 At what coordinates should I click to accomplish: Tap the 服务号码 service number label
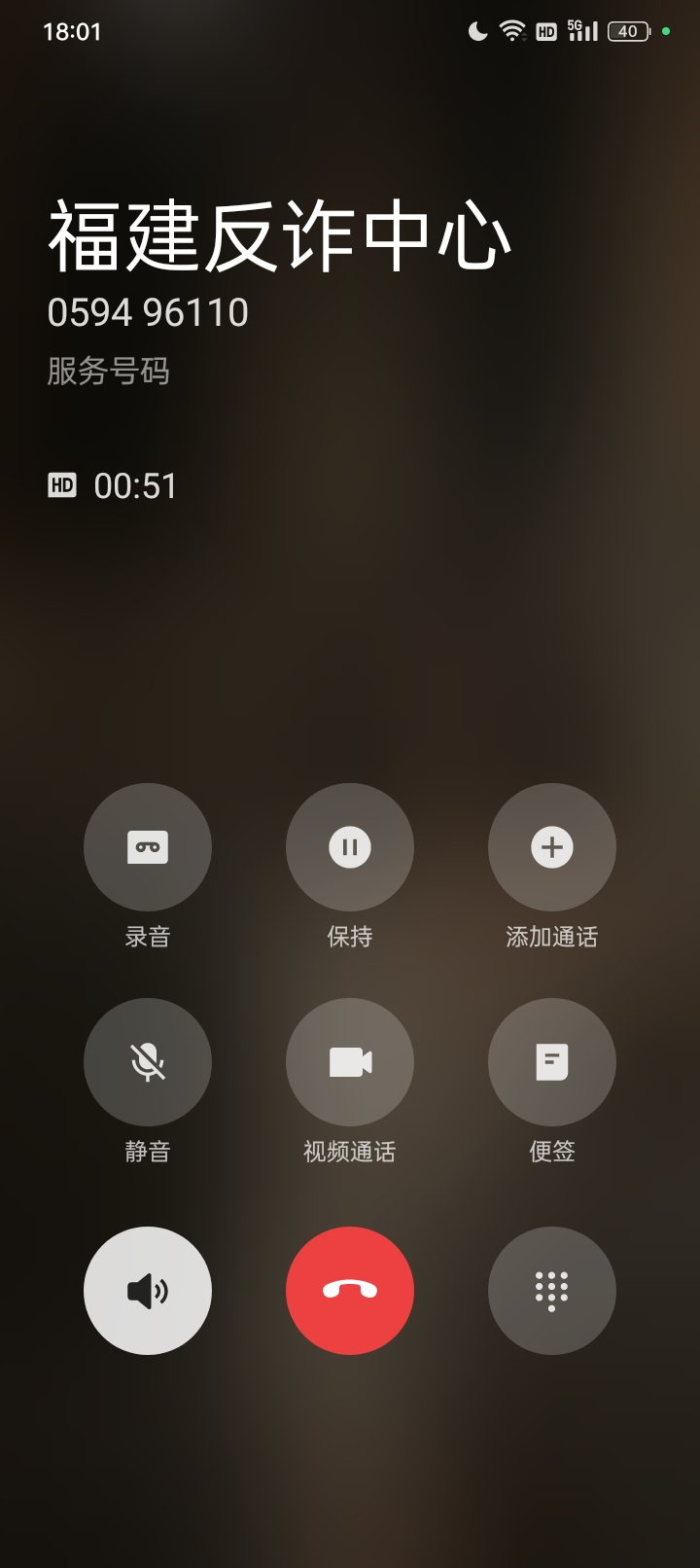click(x=107, y=371)
